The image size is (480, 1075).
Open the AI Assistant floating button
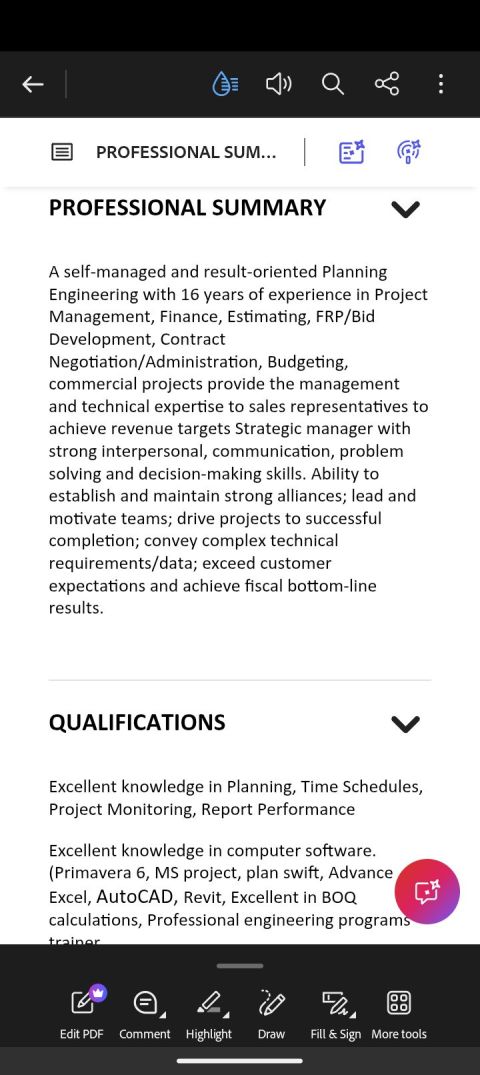point(427,891)
